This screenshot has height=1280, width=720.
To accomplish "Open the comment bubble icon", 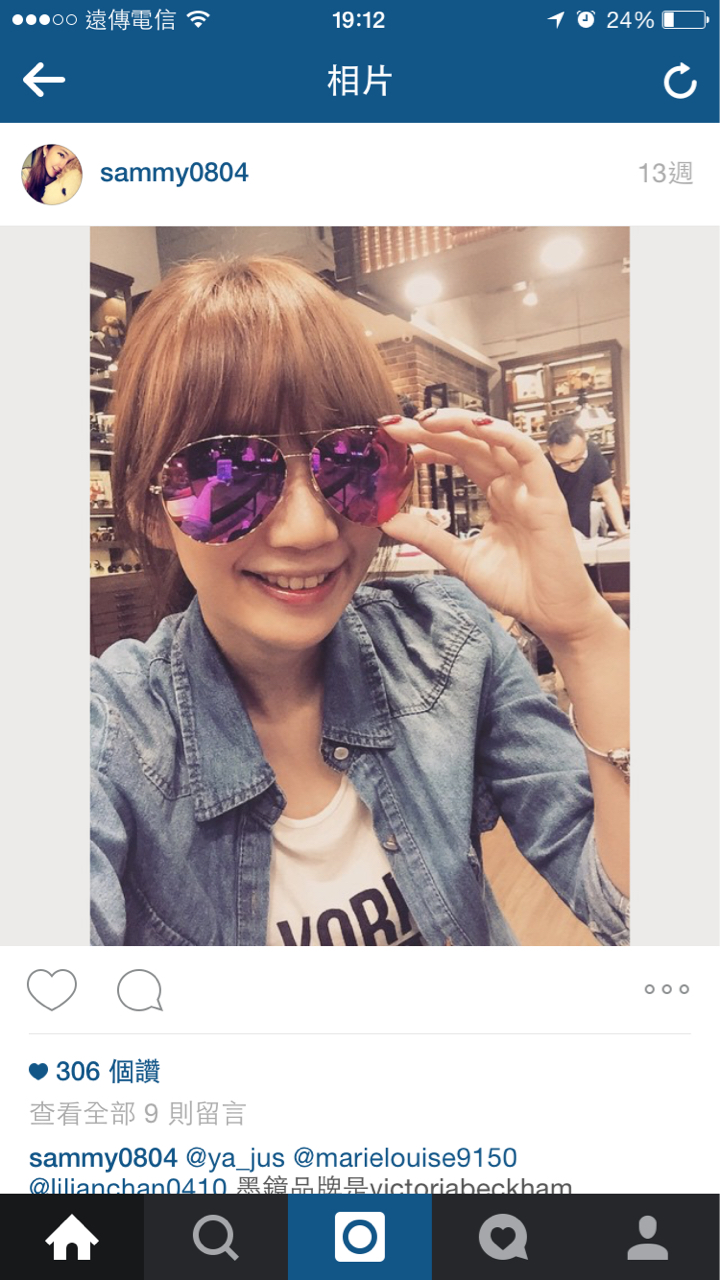I will (x=140, y=990).
